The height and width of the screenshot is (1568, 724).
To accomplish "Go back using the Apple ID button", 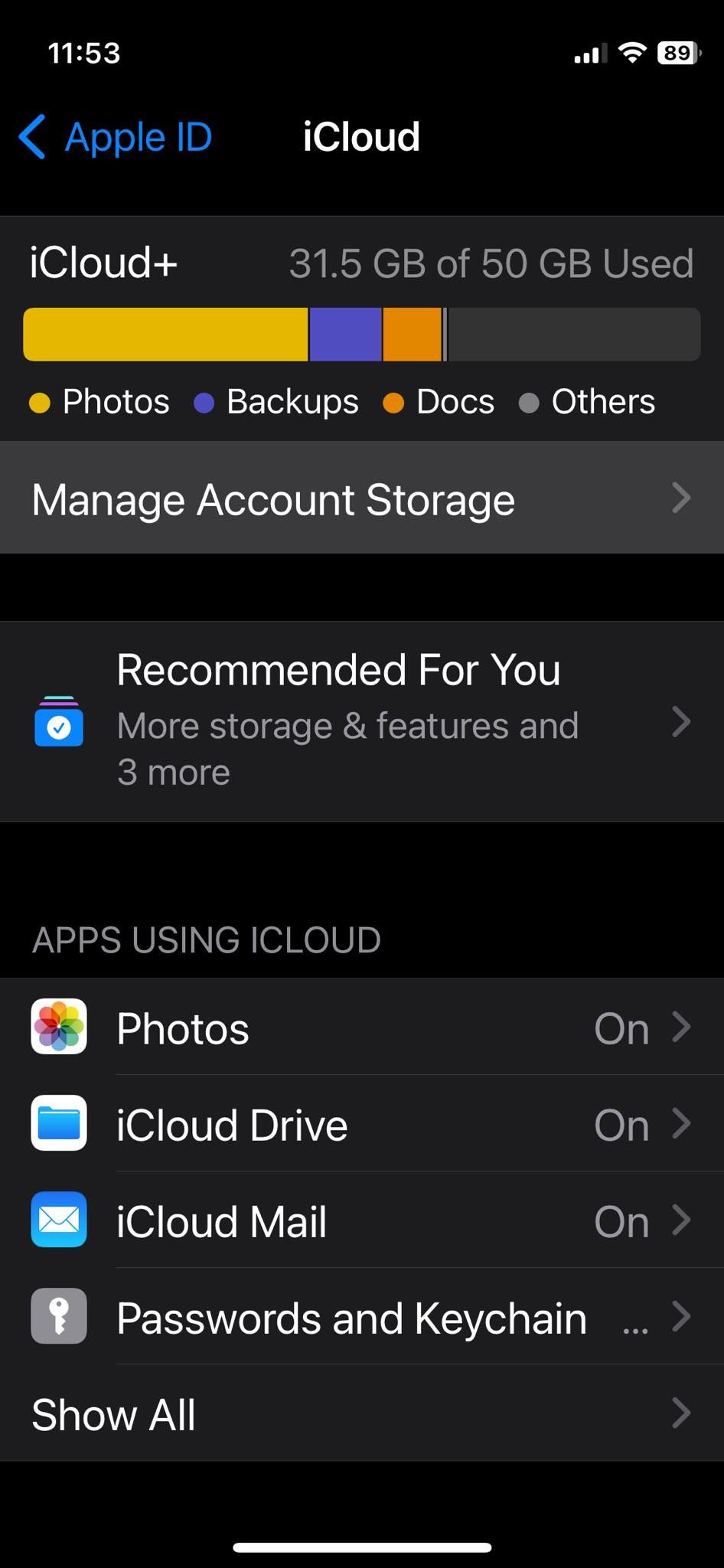I will pyautogui.click(x=115, y=137).
